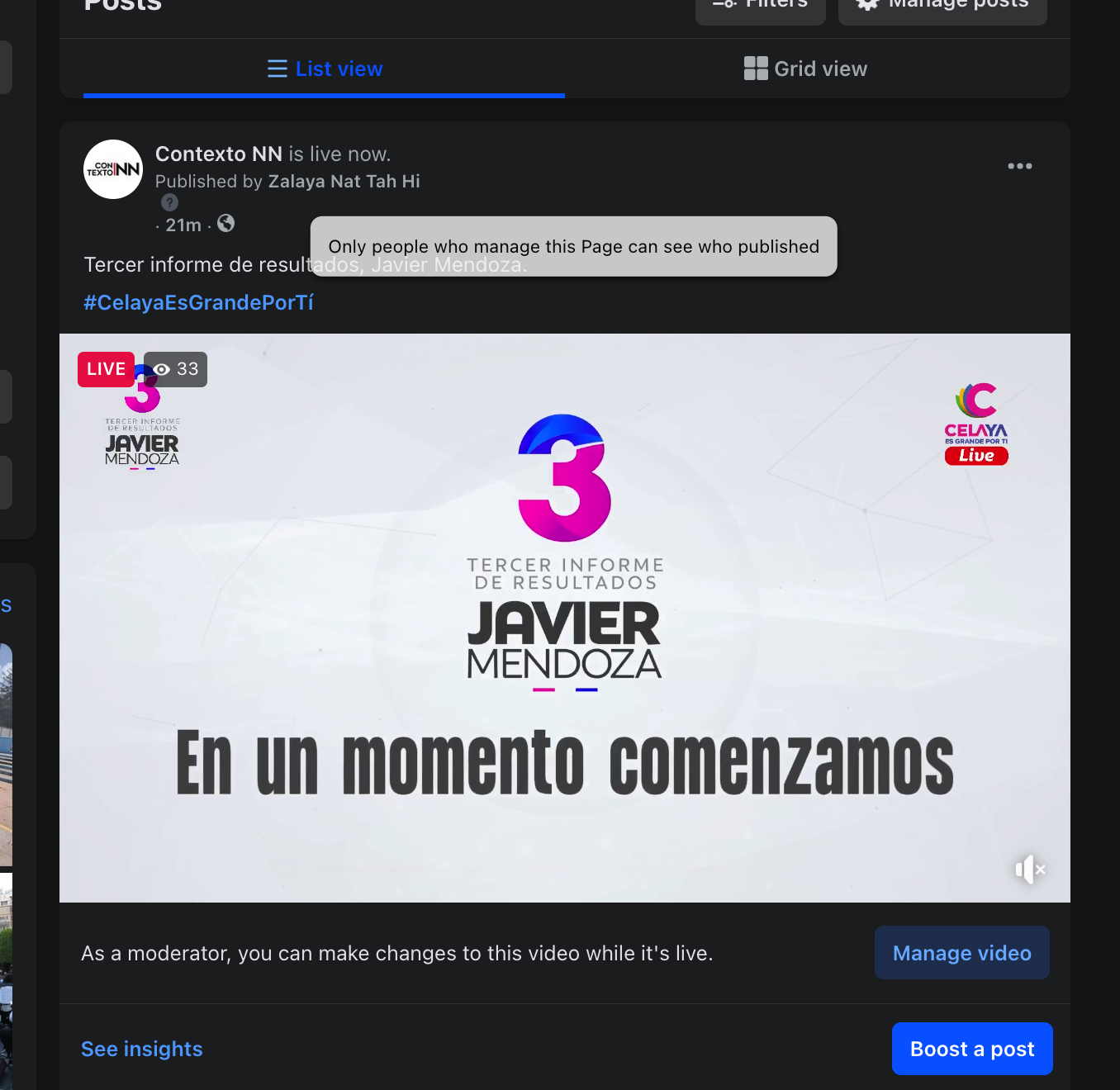
Task: Open Manage posts
Action: [x=942, y=7]
